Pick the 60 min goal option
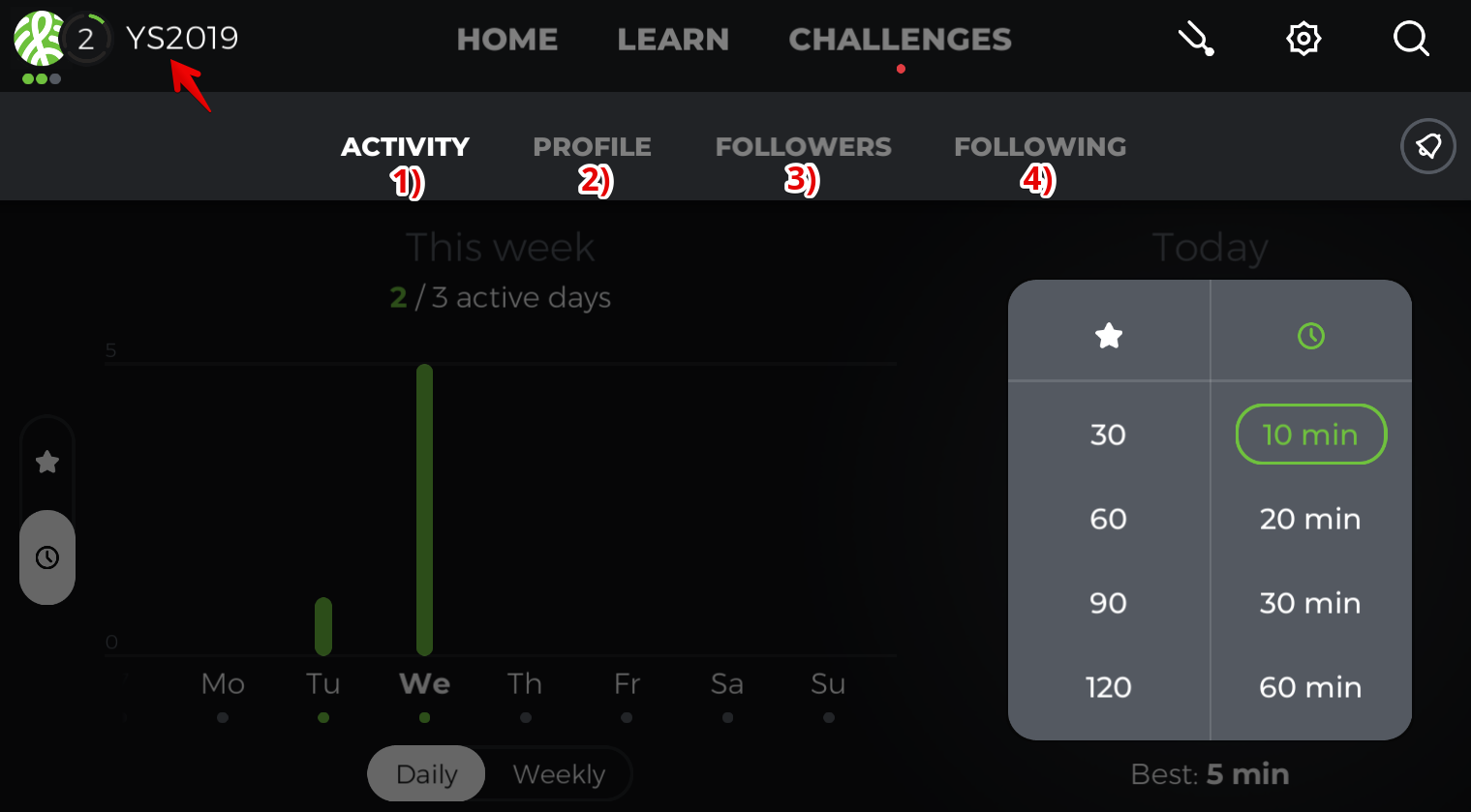The image size is (1471, 812). [1310, 687]
